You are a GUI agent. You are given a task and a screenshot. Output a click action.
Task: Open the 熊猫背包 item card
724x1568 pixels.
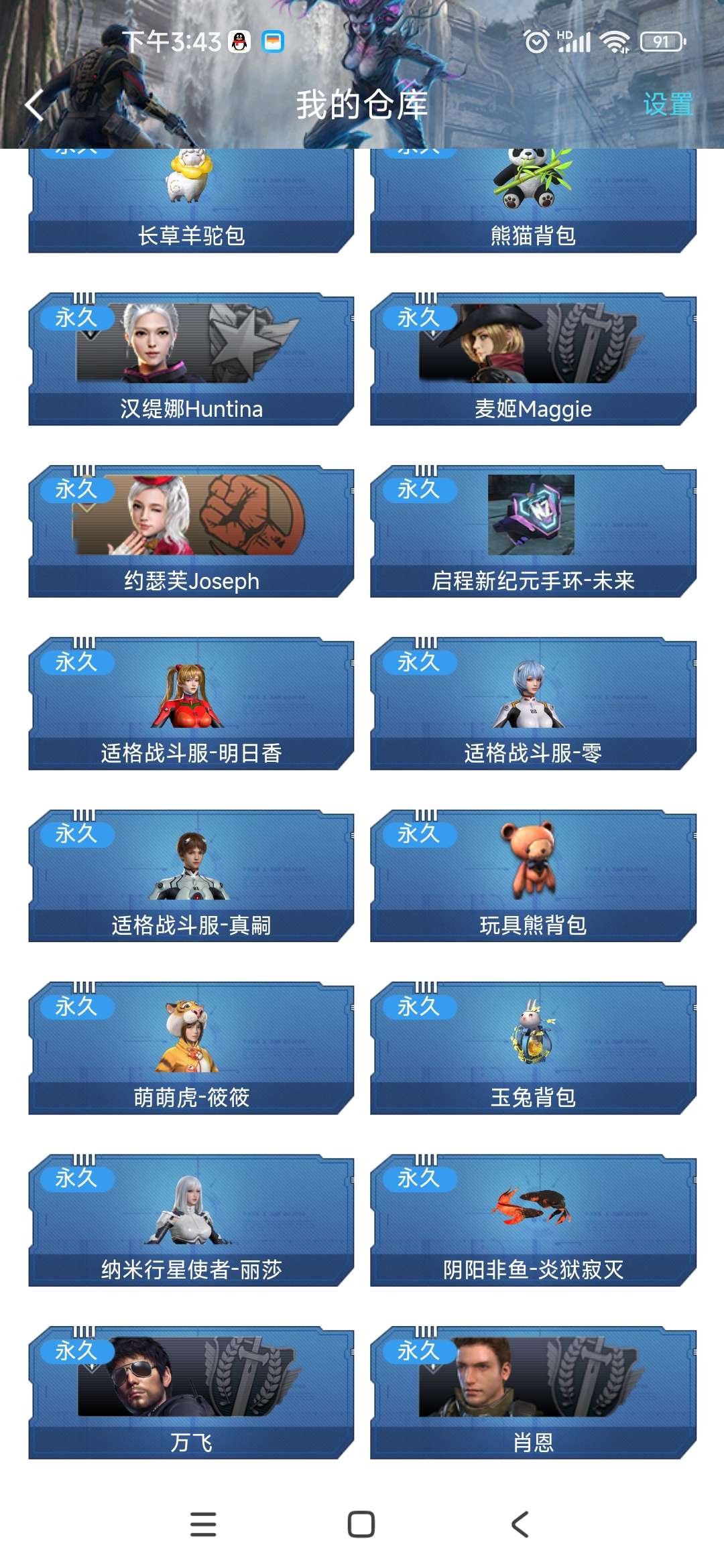(x=533, y=201)
